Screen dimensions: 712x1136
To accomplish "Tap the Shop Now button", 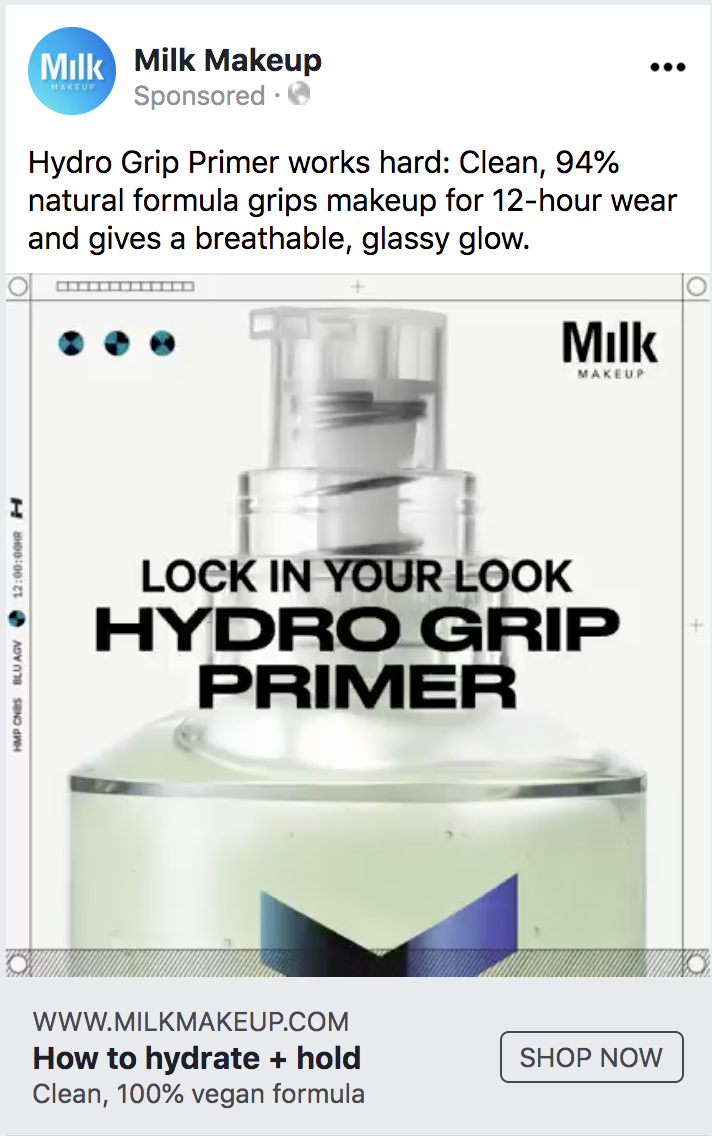I will tap(591, 1058).
